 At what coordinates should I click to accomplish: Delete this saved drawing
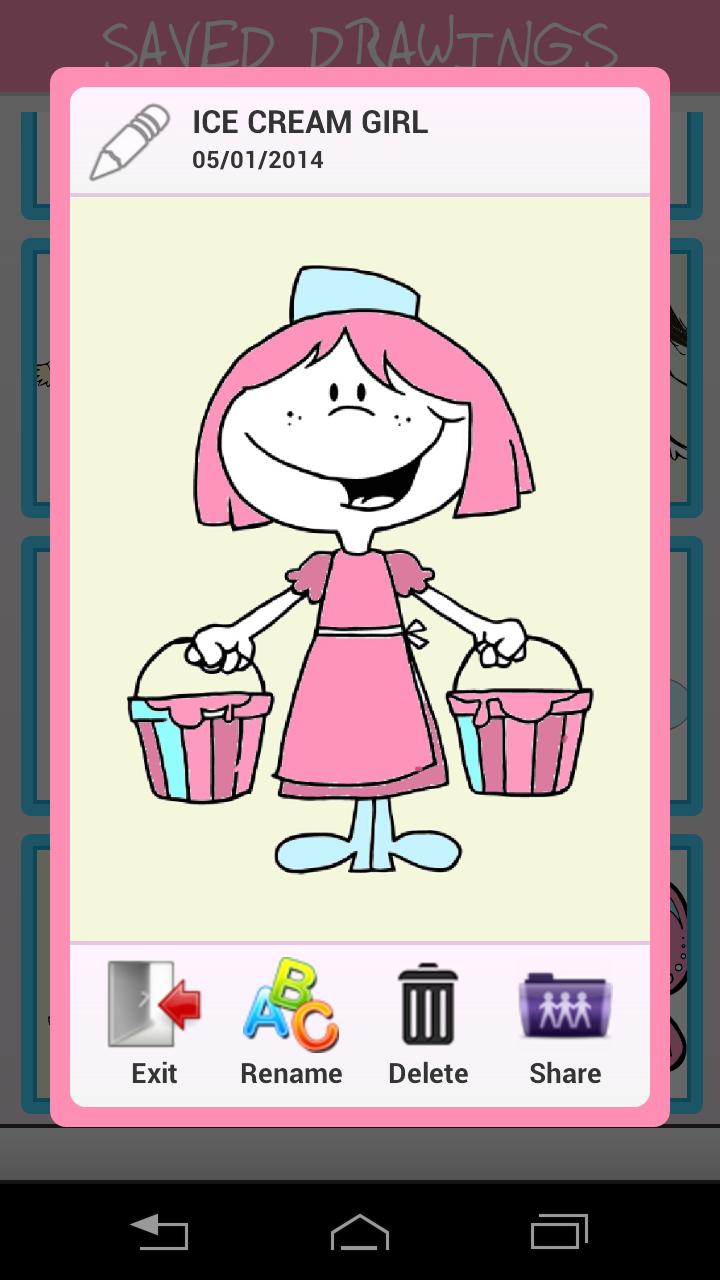pos(428,1022)
